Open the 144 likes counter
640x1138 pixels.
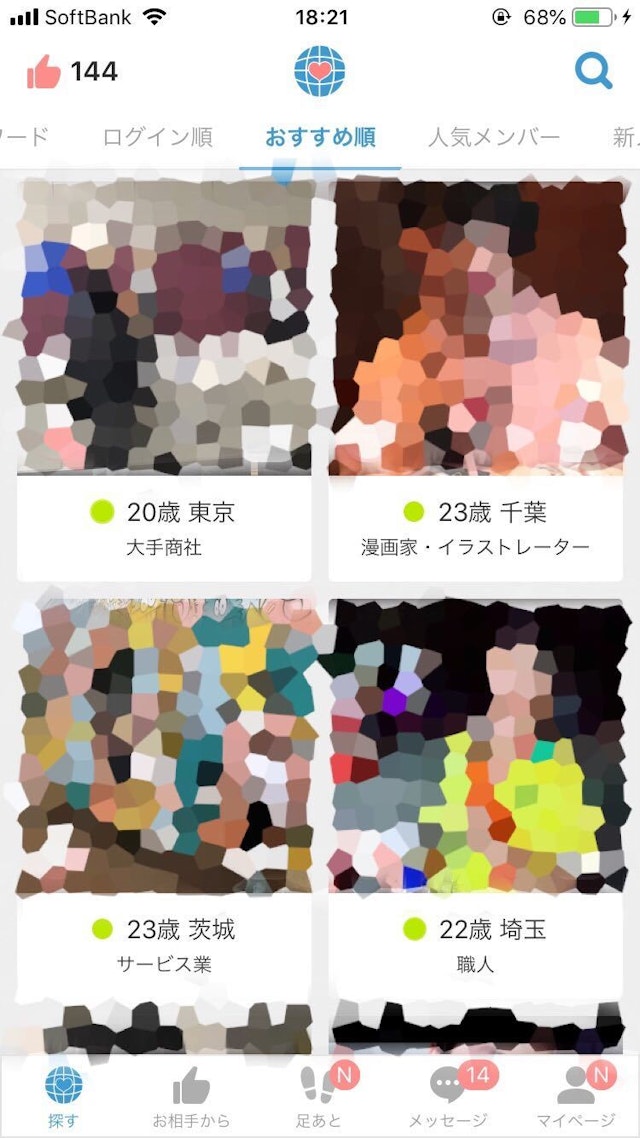(x=72, y=72)
